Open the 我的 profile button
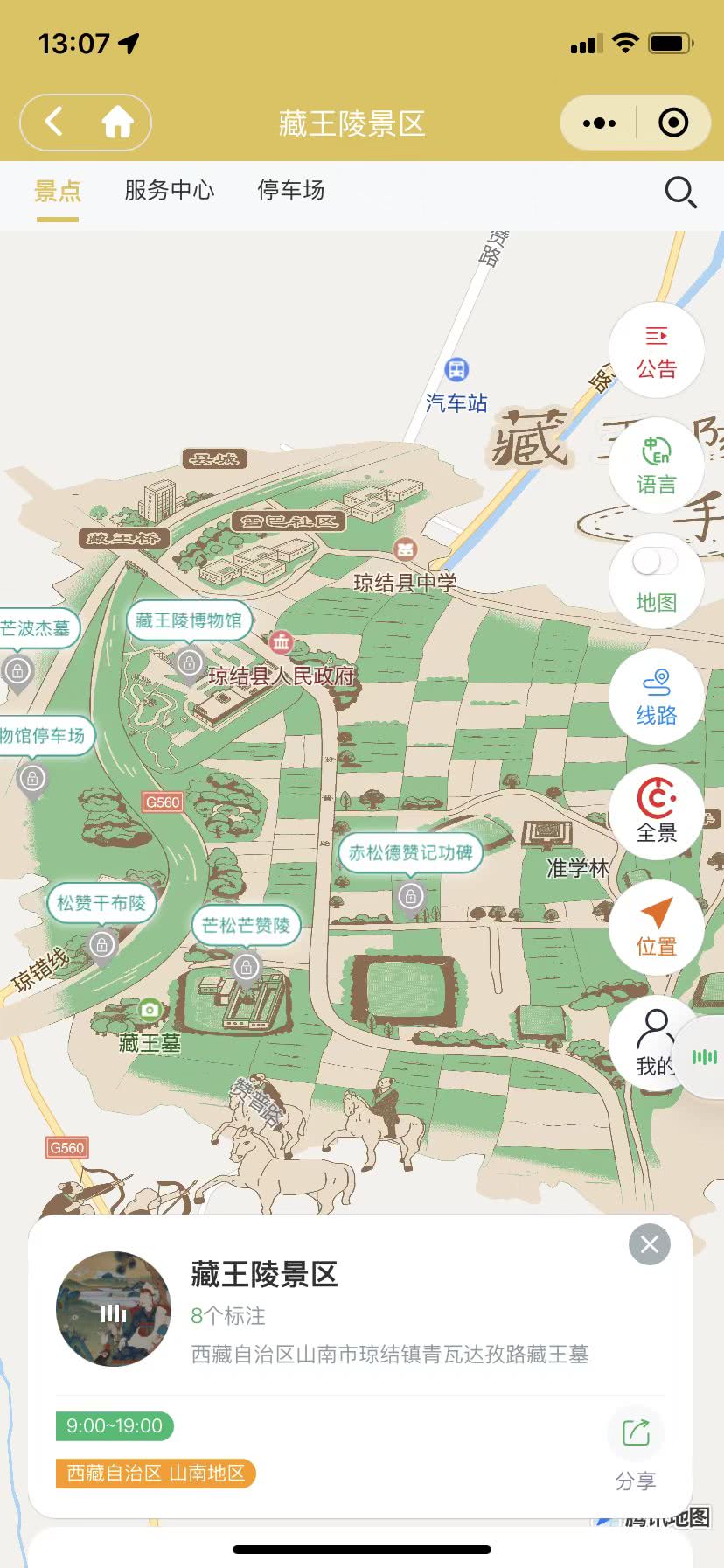The height and width of the screenshot is (1568, 724). 654,1041
